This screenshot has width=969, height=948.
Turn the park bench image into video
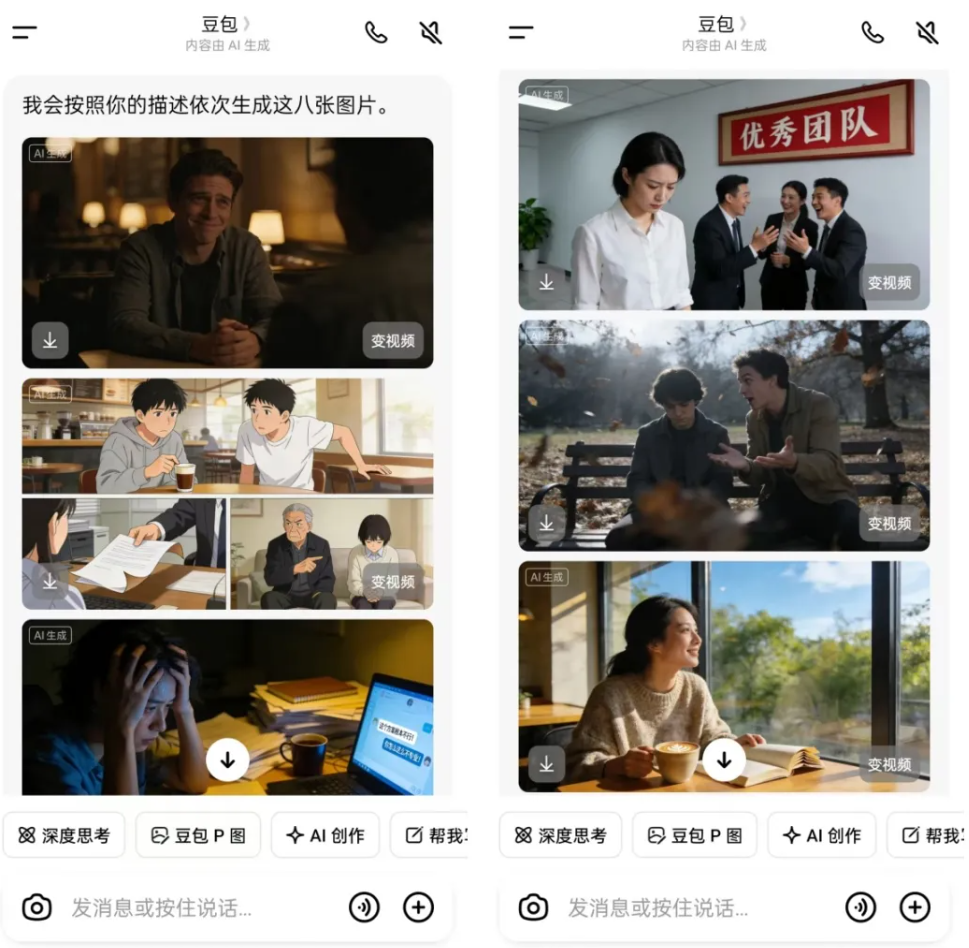[889, 523]
